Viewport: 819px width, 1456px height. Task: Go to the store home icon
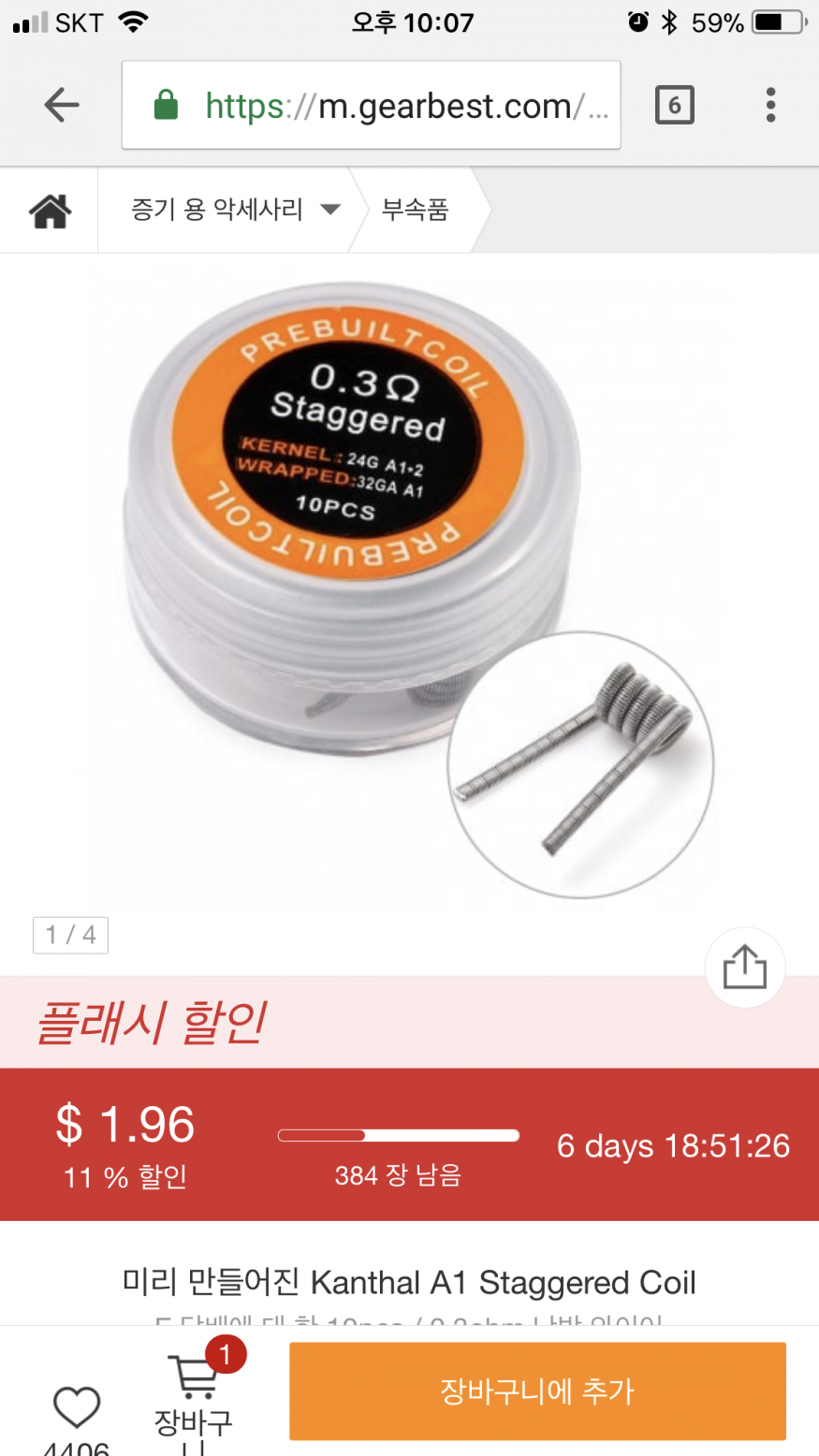tap(50, 211)
